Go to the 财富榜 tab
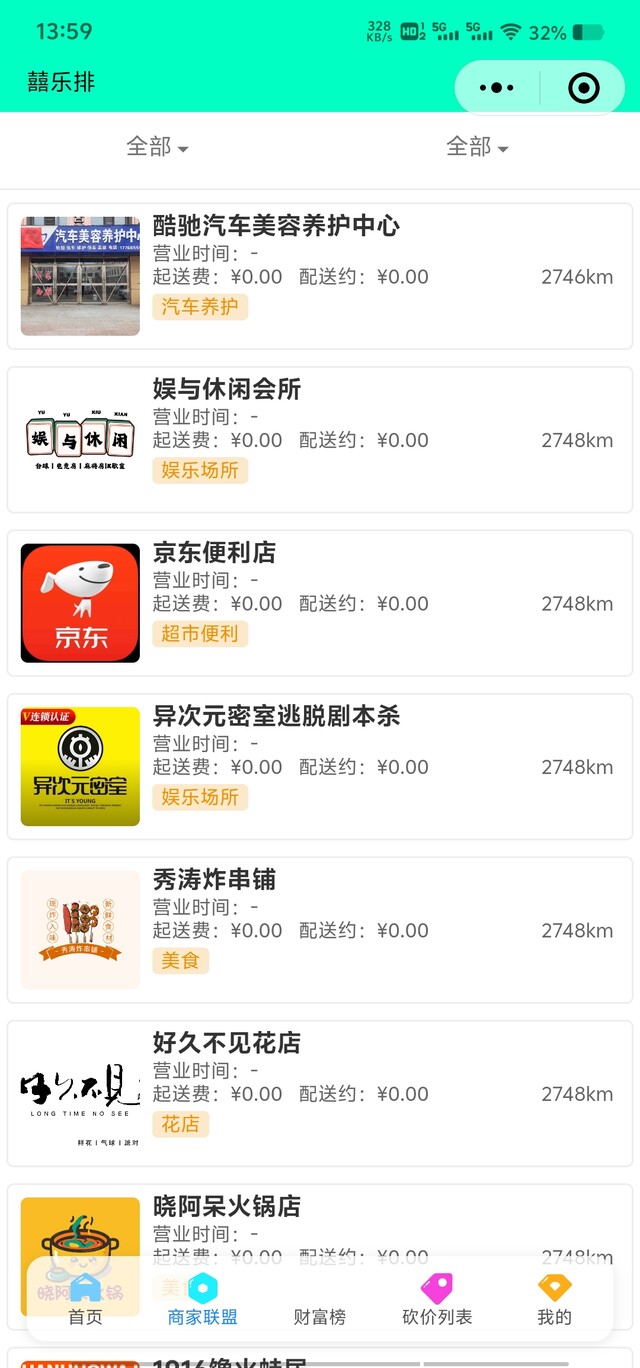The height and width of the screenshot is (1368, 640). click(320, 1300)
